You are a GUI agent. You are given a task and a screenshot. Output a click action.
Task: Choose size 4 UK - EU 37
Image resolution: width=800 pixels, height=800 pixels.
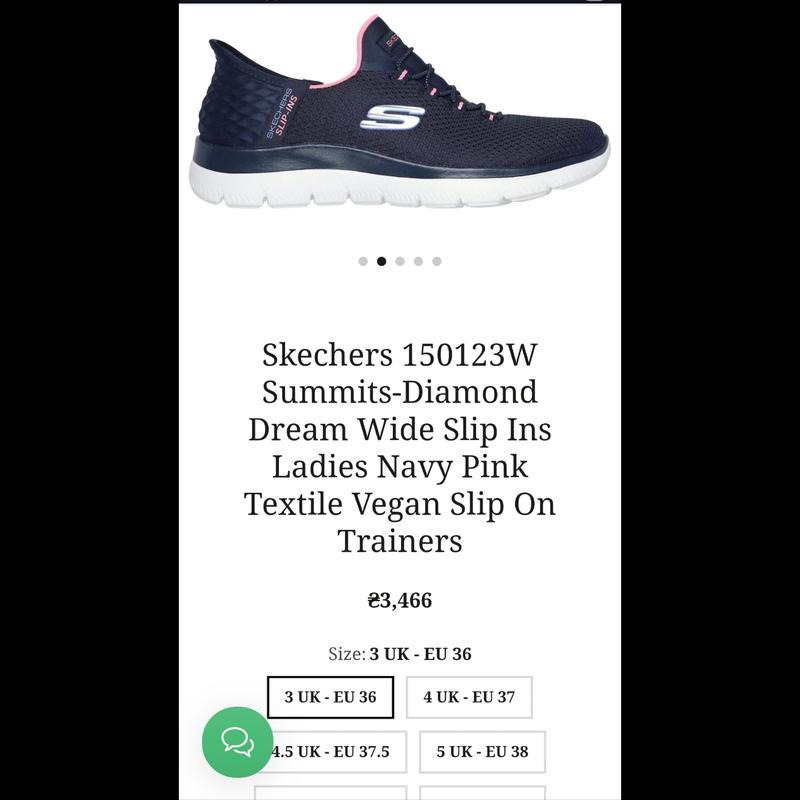469,697
